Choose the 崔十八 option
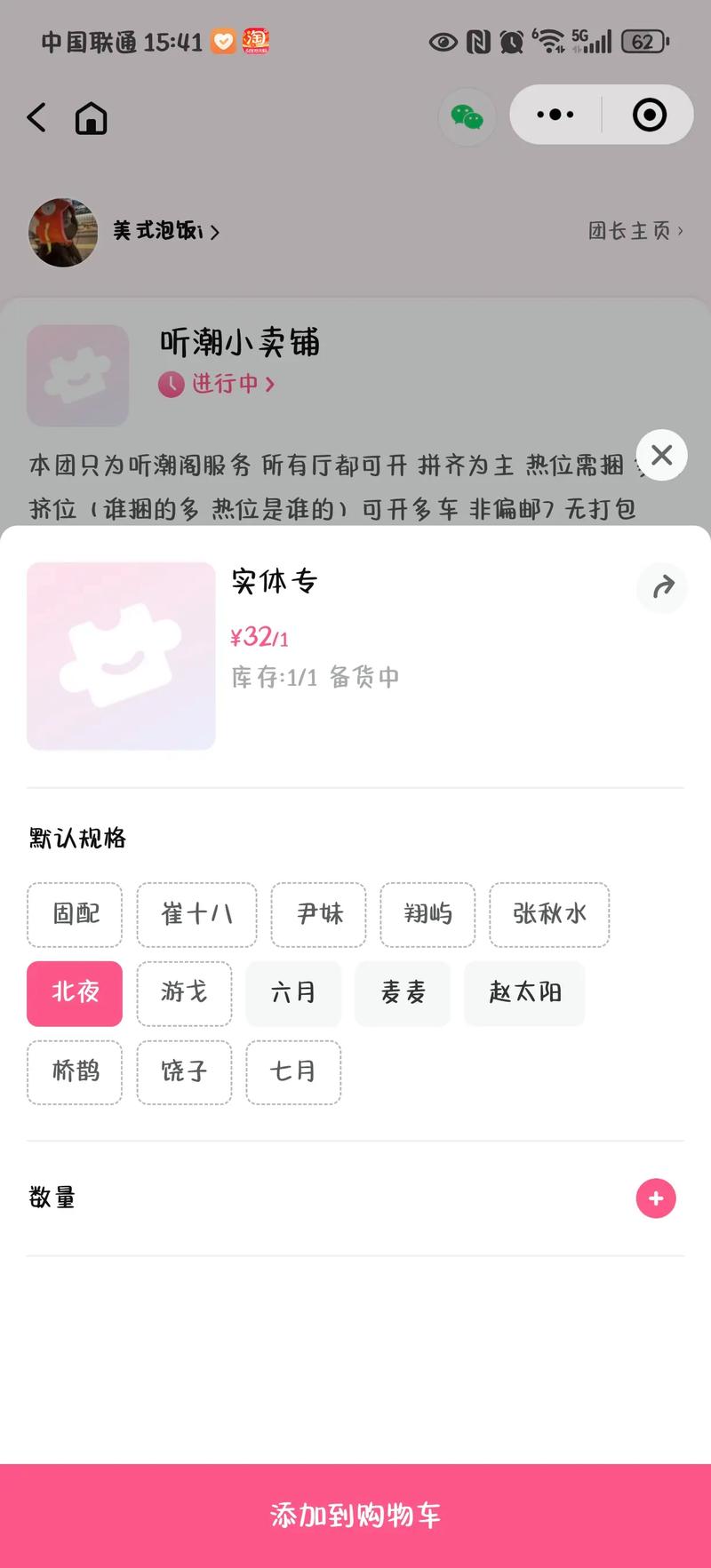Screen dimensions: 711x1568 pos(196,914)
